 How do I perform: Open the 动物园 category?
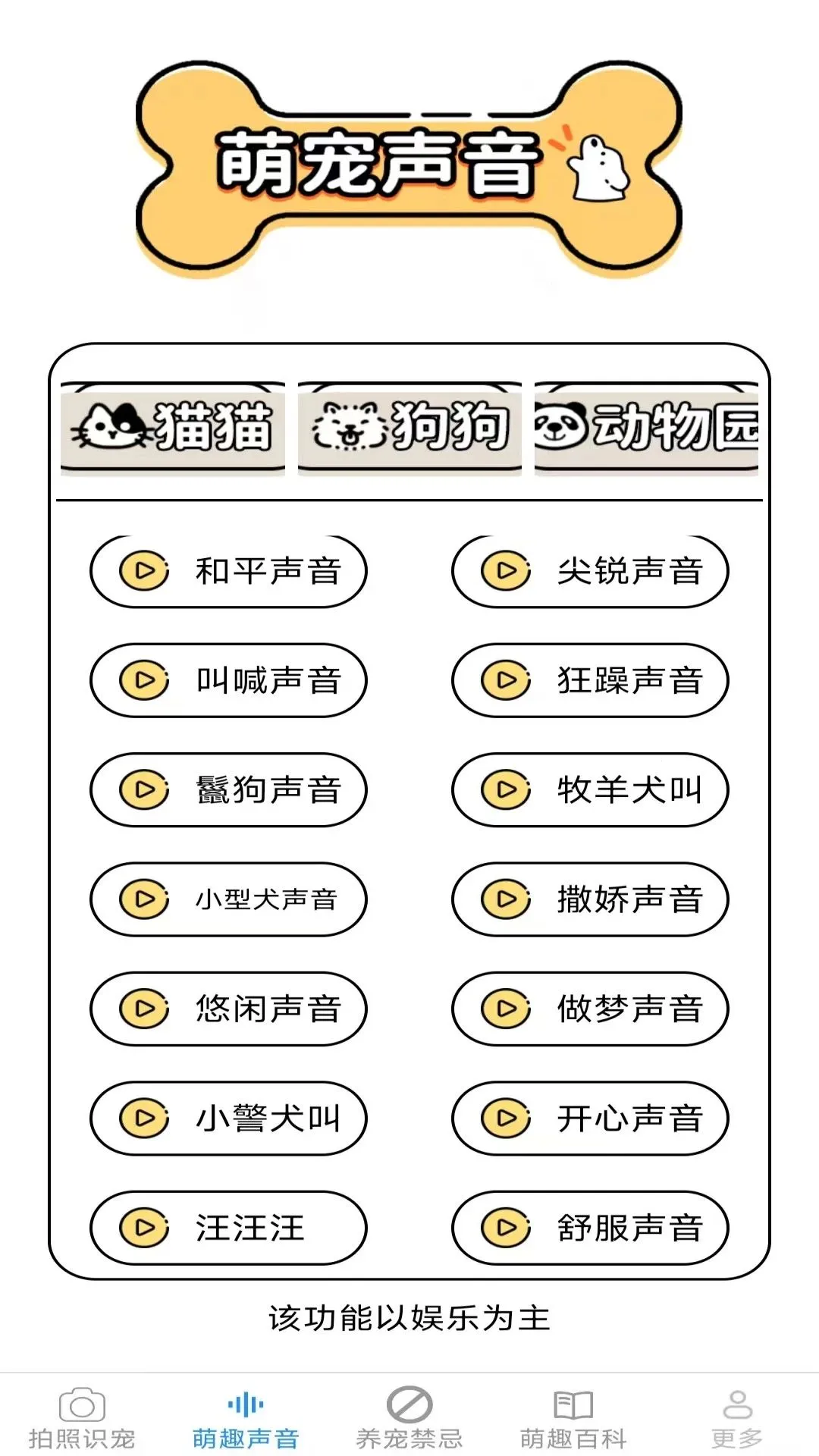point(646,428)
